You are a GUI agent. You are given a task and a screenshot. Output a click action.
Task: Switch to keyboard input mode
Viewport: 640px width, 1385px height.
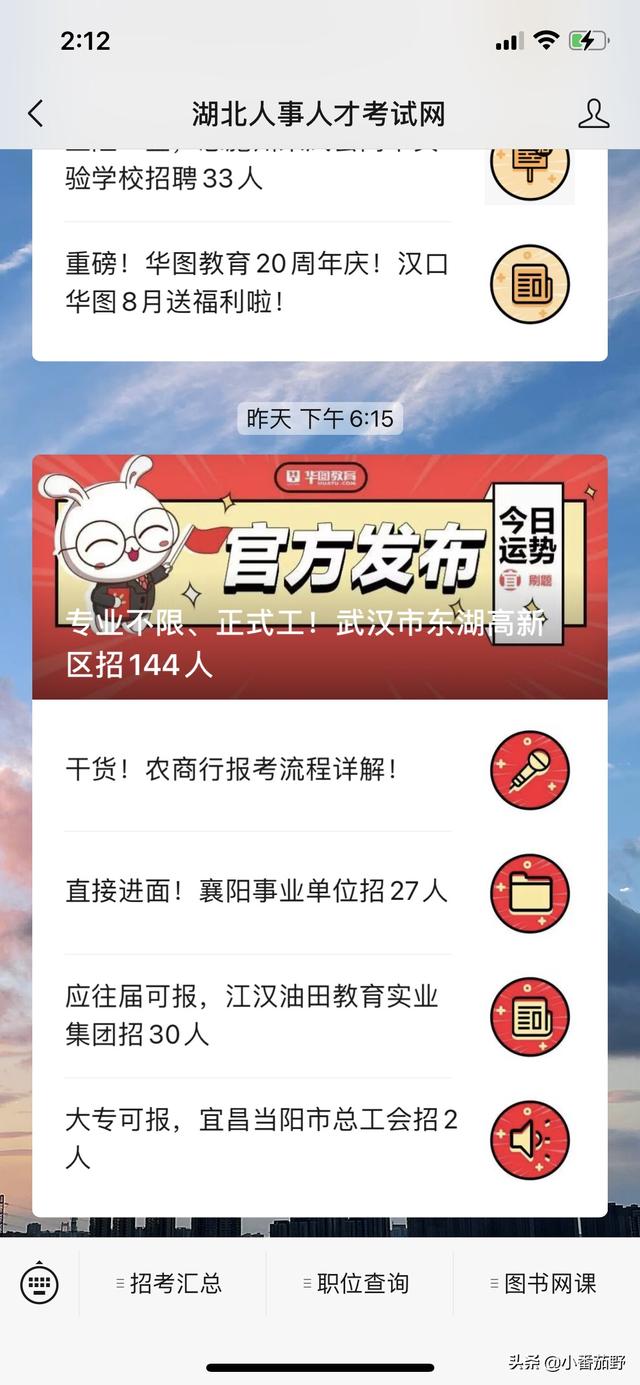[x=40, y=1283]
